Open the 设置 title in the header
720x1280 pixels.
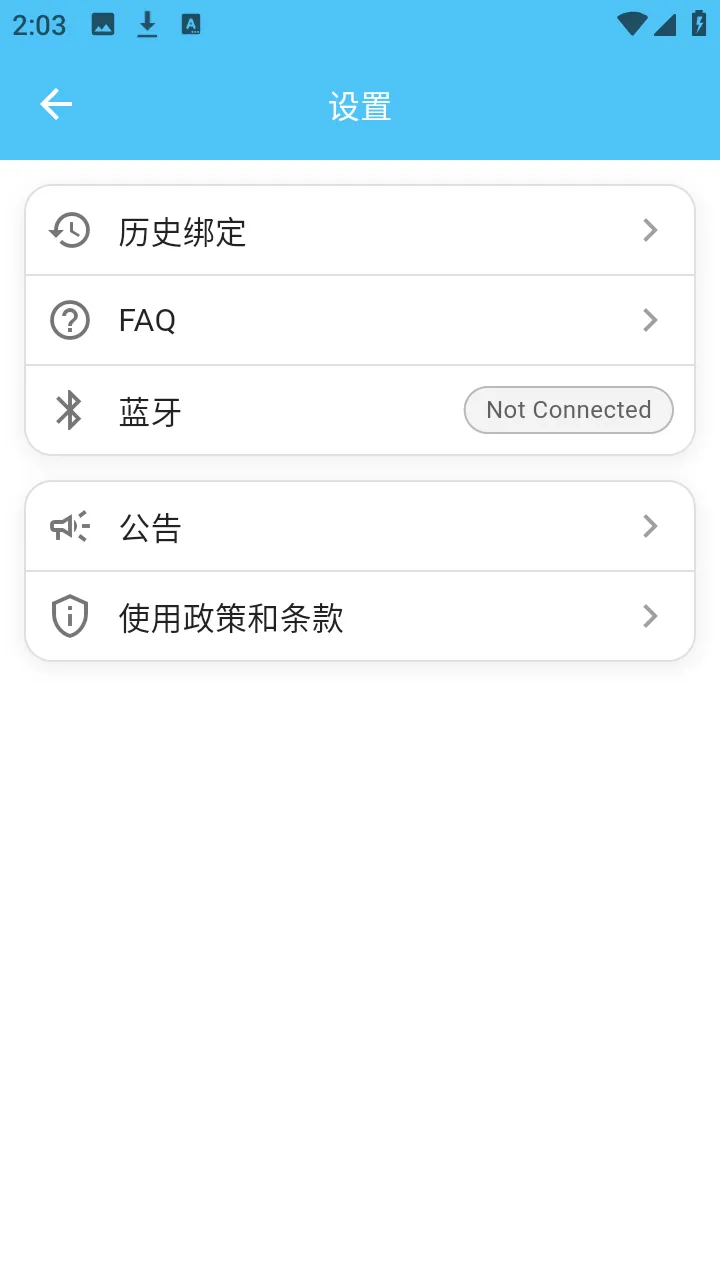click(x=360, y=106)
